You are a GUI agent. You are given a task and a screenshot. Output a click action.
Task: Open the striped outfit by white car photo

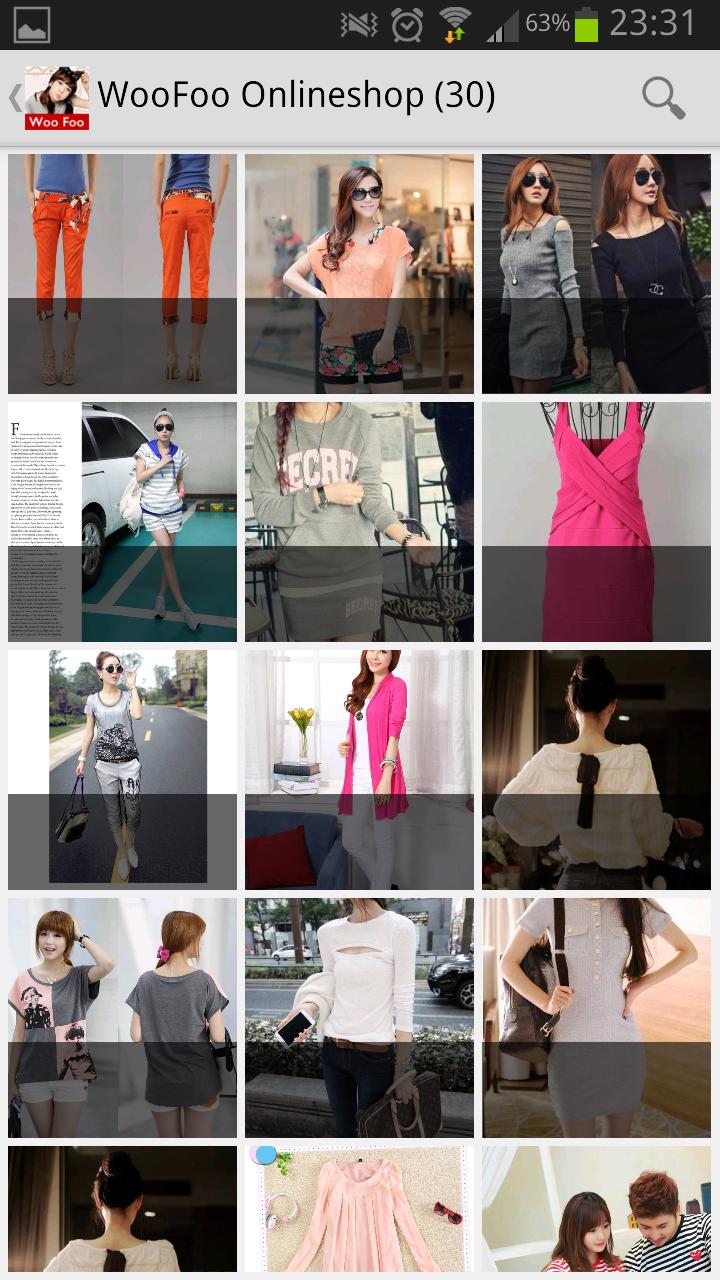122,521
